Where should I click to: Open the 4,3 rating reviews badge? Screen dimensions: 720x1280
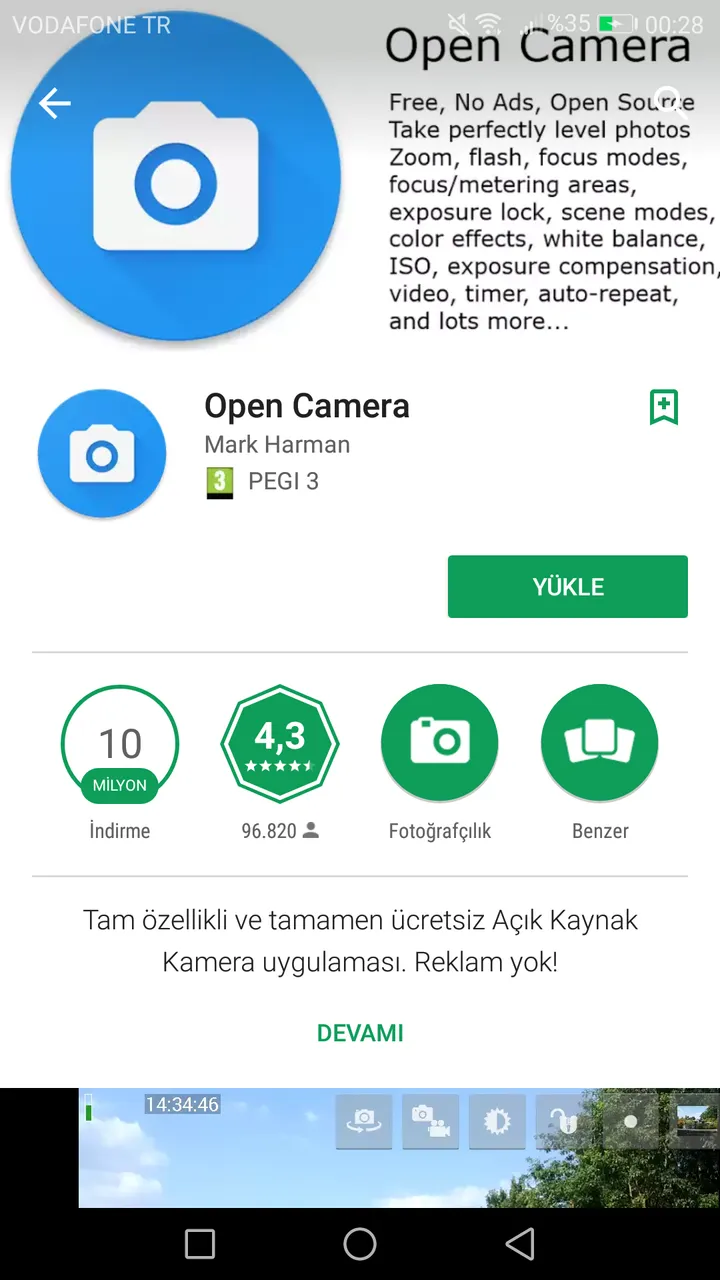(280, 744)
